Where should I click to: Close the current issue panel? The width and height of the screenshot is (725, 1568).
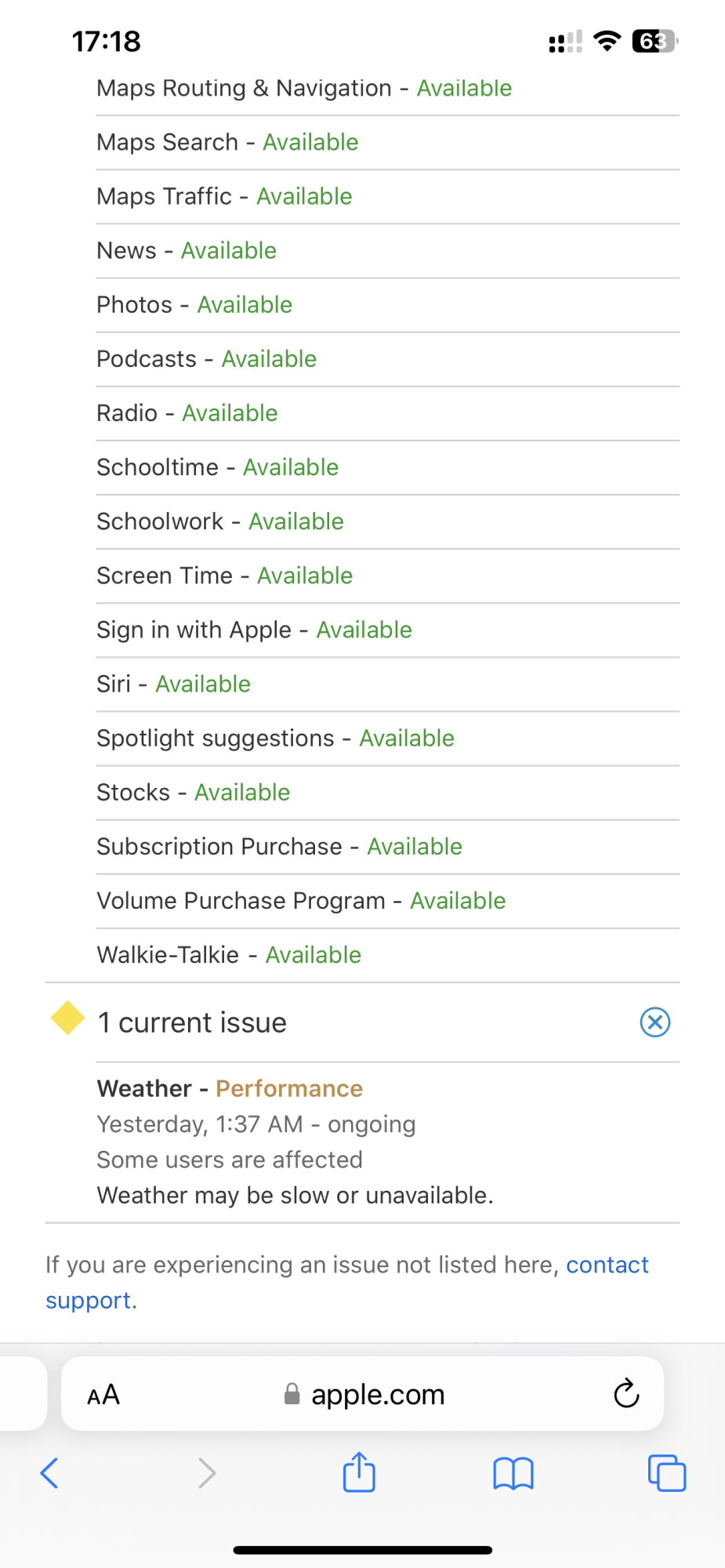[654, 1022]
